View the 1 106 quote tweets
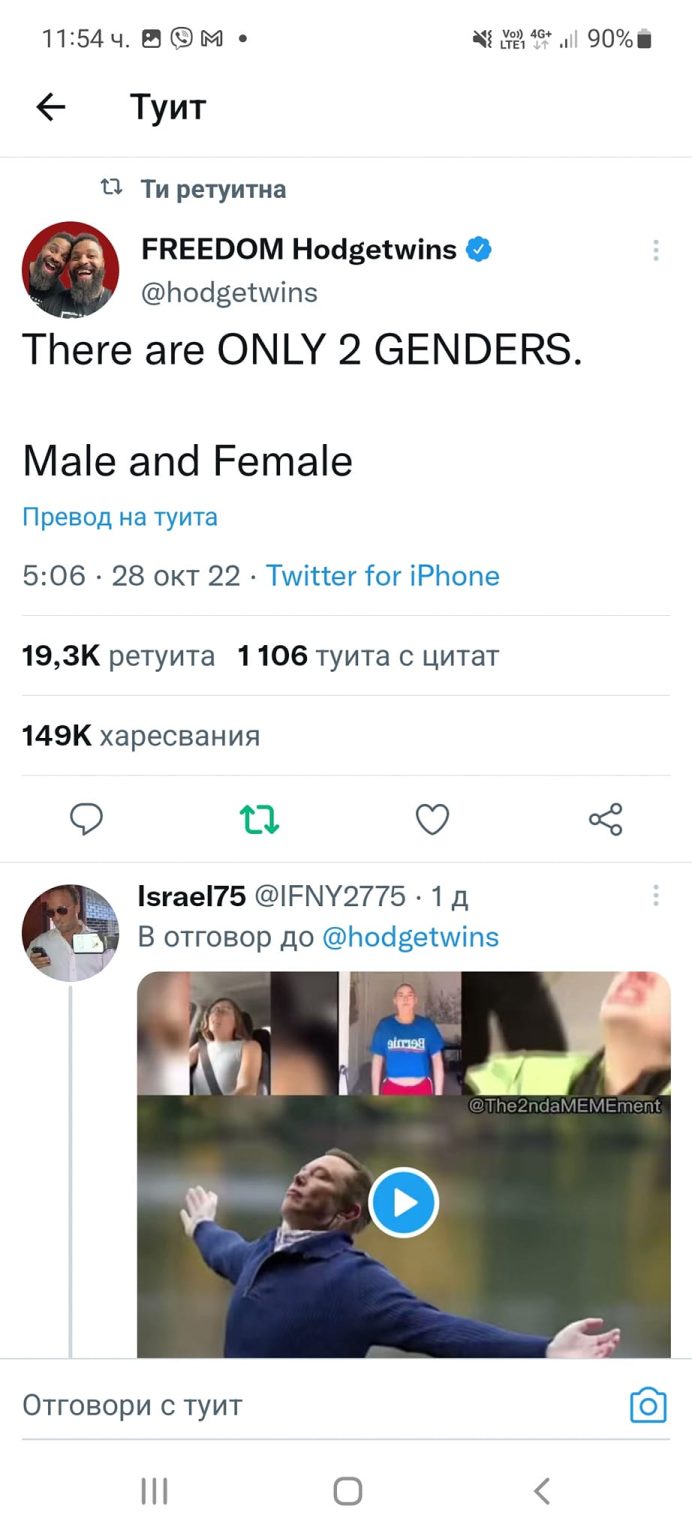This screenshot has height=1536, width=692. 368,656
